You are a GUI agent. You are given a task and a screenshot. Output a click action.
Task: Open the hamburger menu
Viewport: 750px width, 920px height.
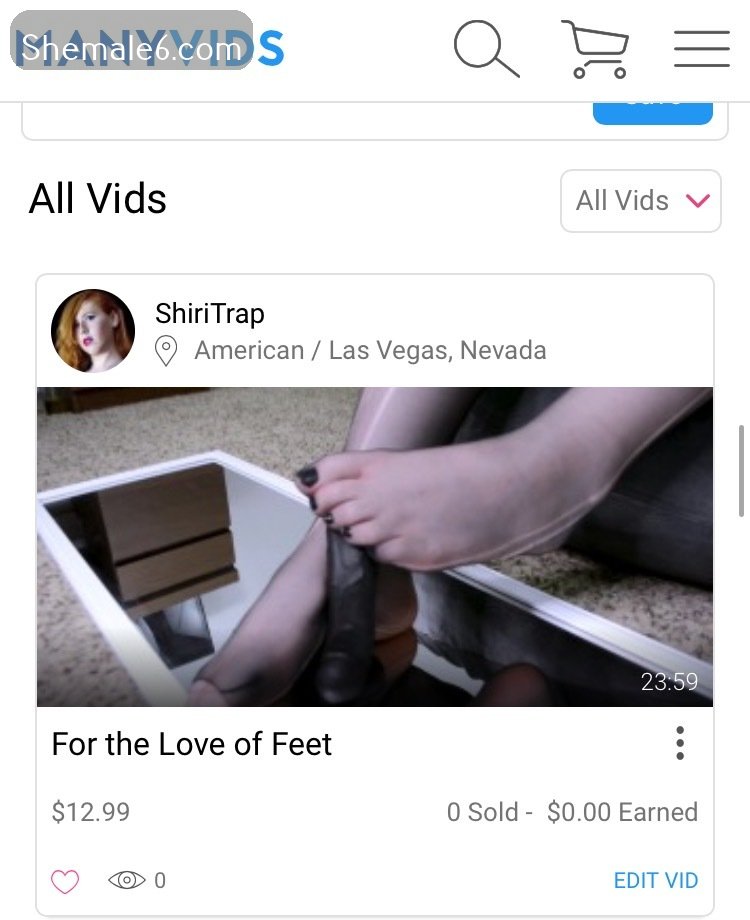point(701,49)
